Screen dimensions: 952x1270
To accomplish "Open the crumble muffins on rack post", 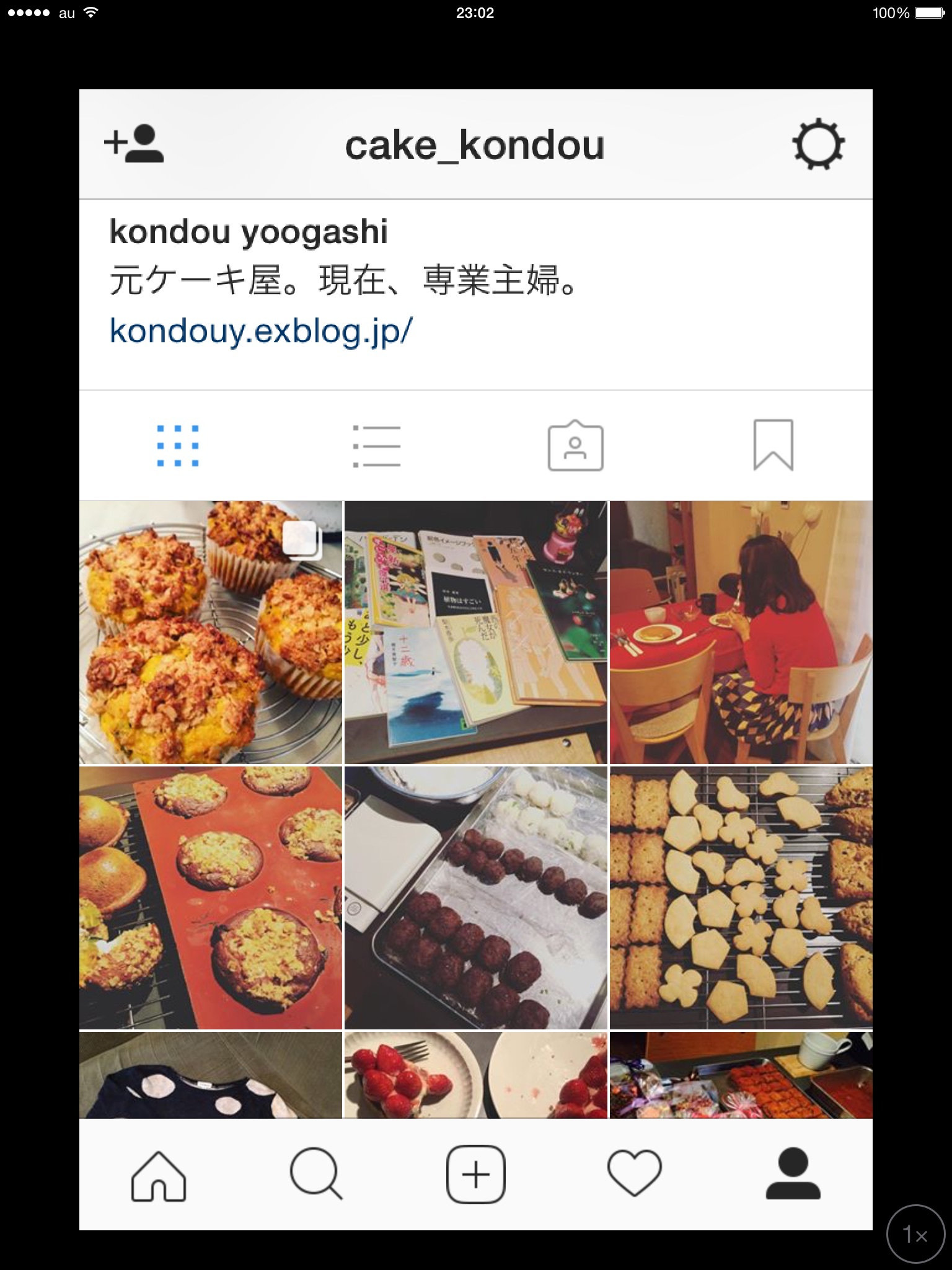I will coord(211,633).
